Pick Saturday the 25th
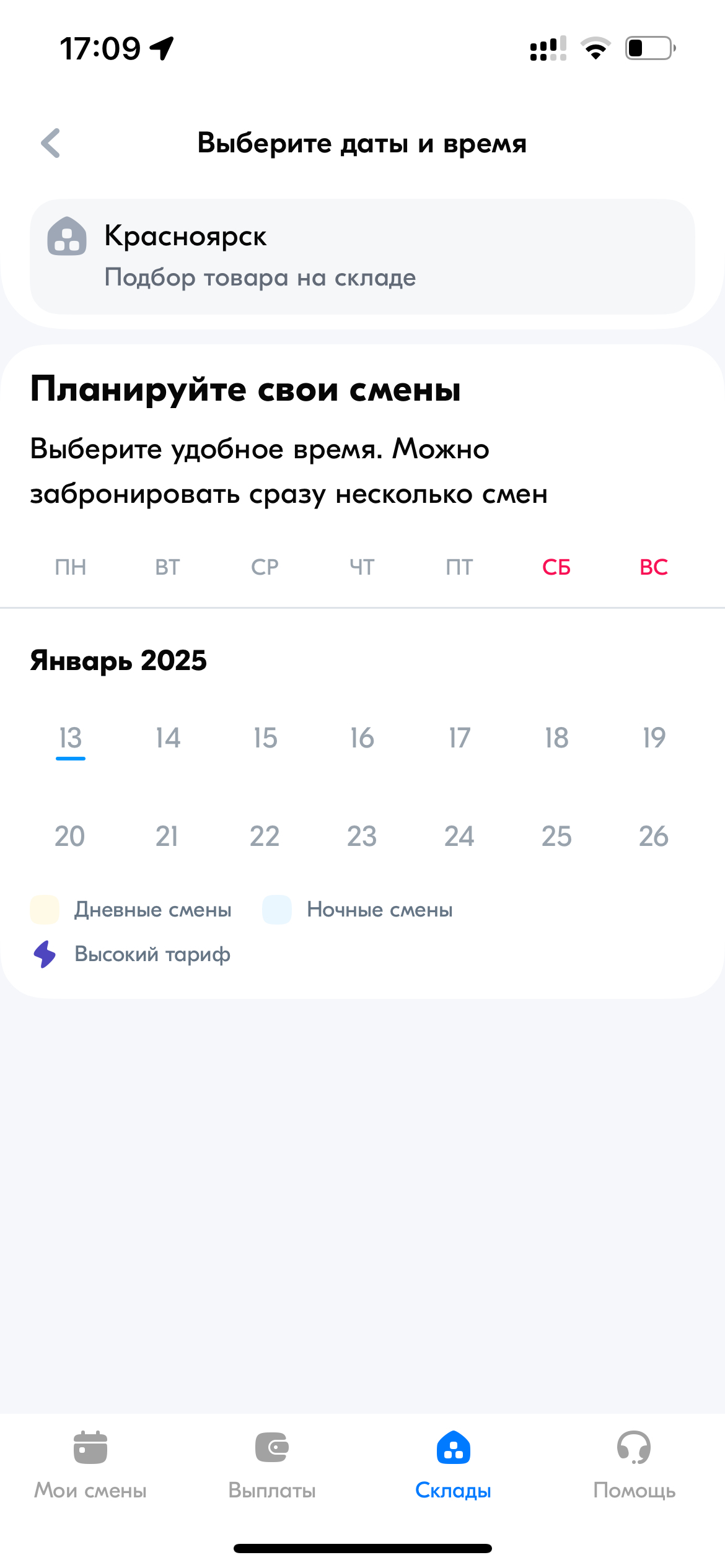This screenshot has width=725, height=1568. coord(556,836)
